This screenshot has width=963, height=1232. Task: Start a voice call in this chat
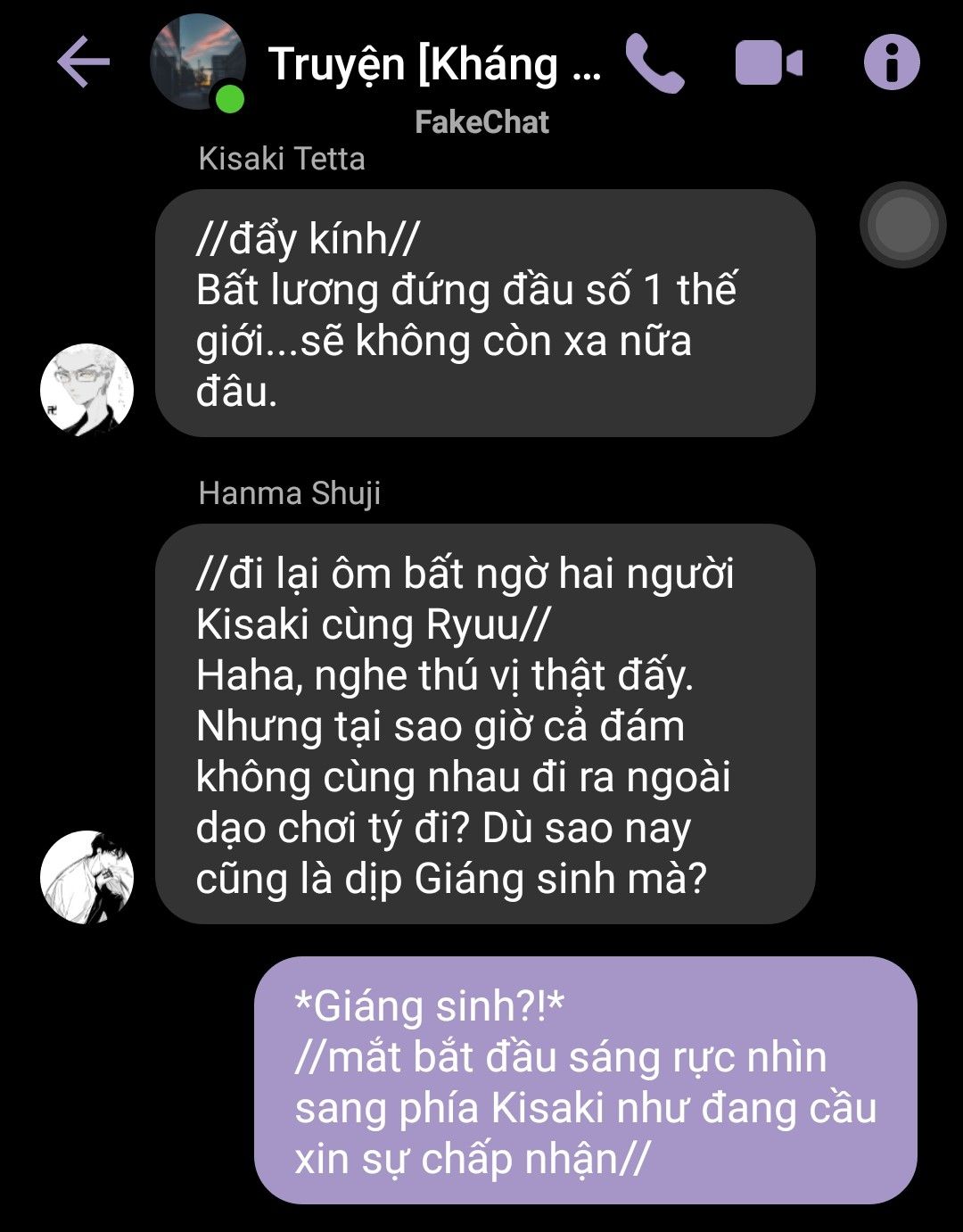pos(655,63)
